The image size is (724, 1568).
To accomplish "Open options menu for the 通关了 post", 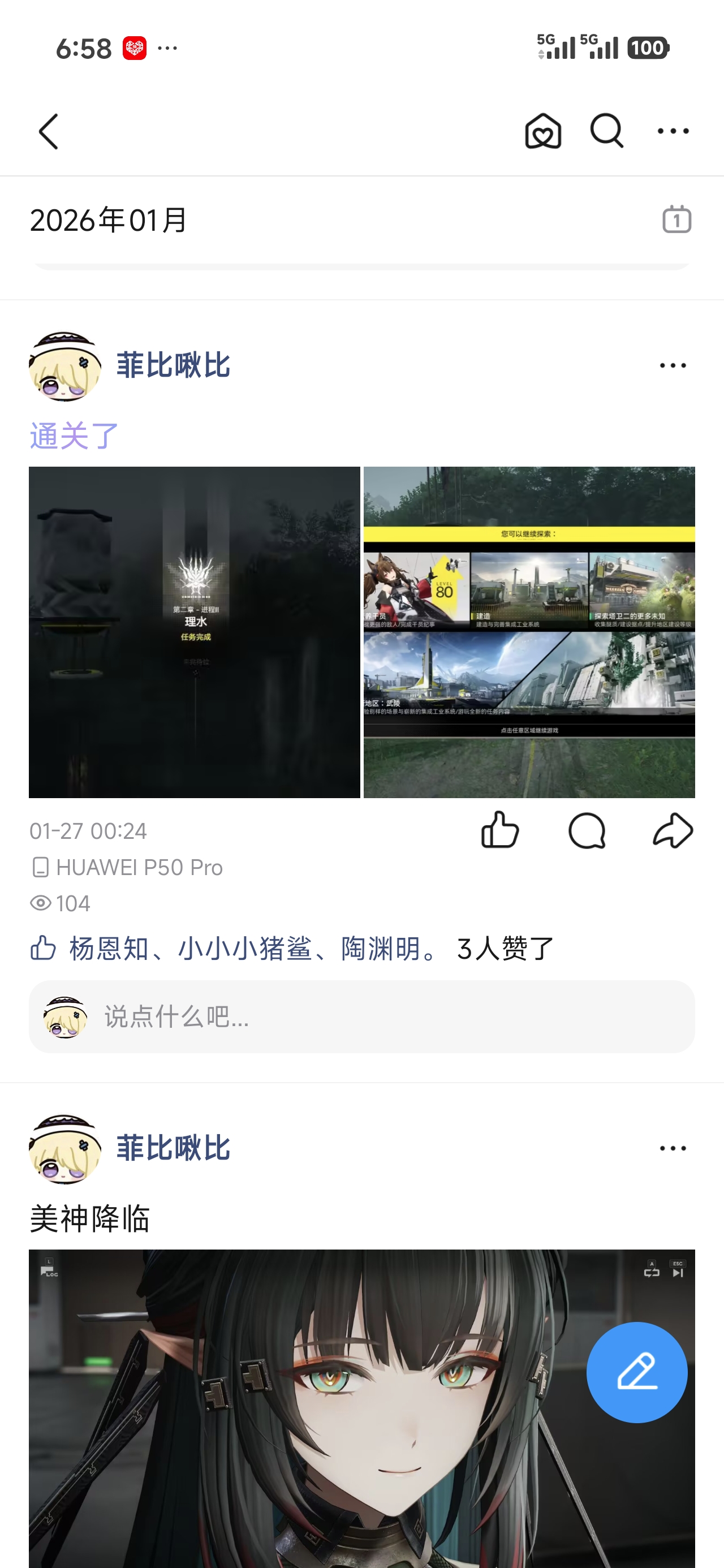I will (x=673, y=365).
